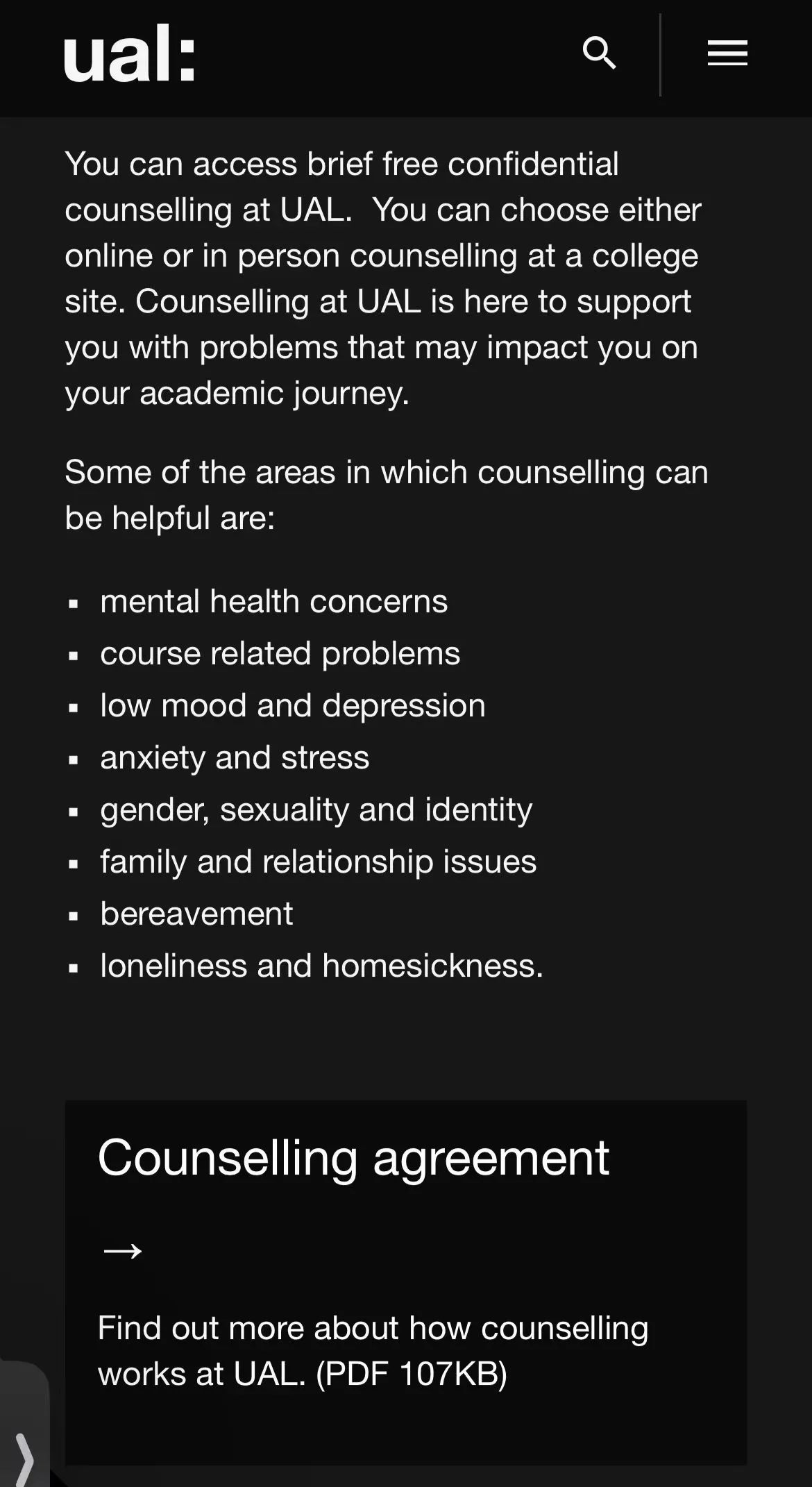812x1487 pixels.
Task: Go to the ual: homepage logo
Action: tap(130, 54)
